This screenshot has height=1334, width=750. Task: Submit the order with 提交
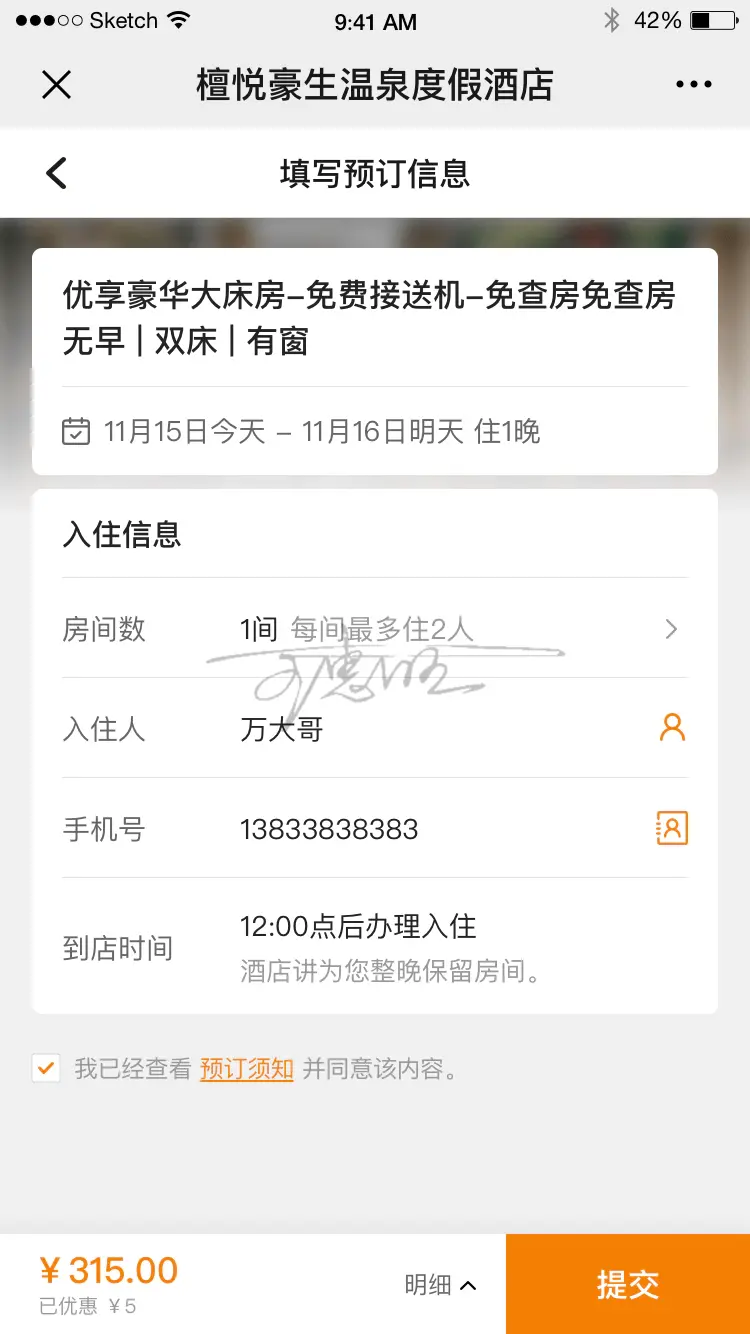[x=627, y=1284]
